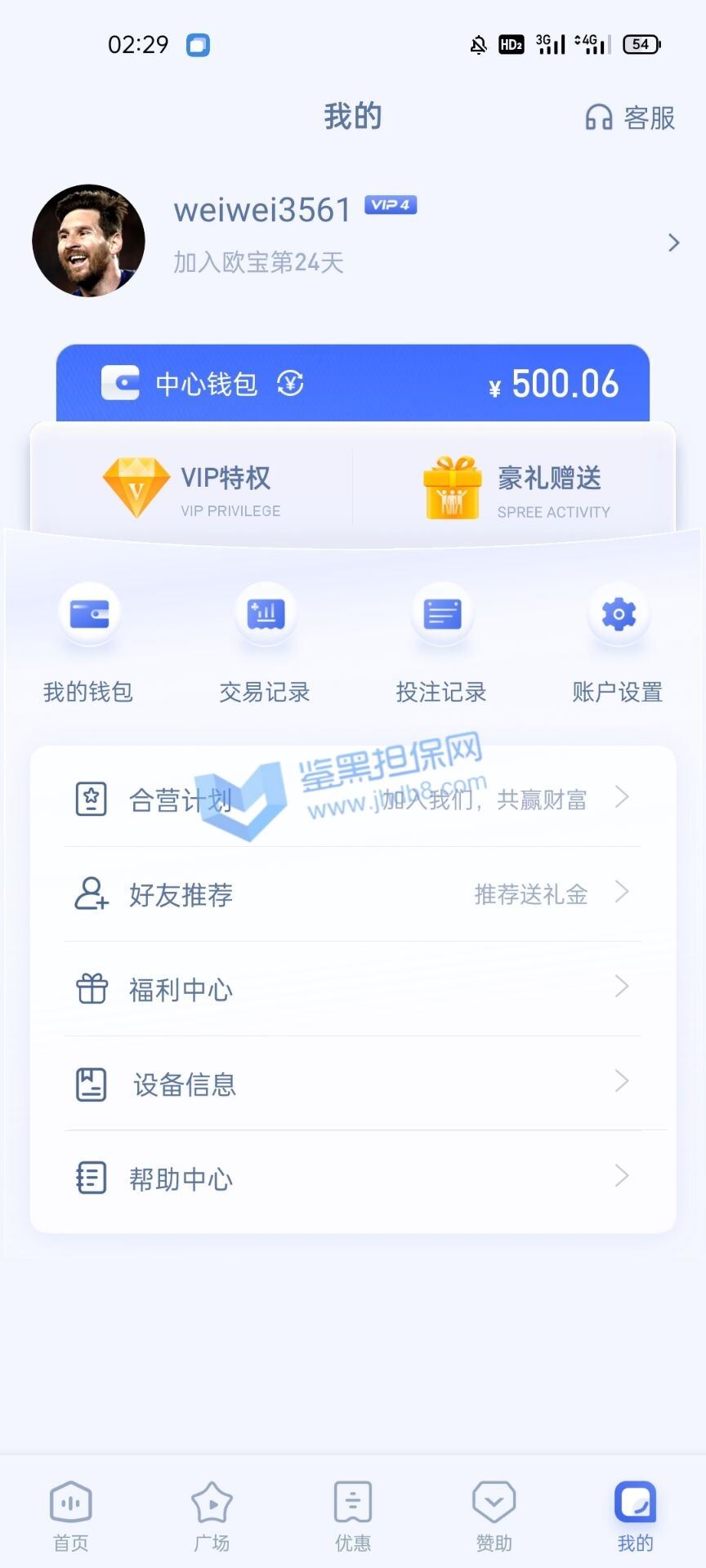706x1568 pixels.
Task: Open 帮助中心
Action: tap(353, 1178)
